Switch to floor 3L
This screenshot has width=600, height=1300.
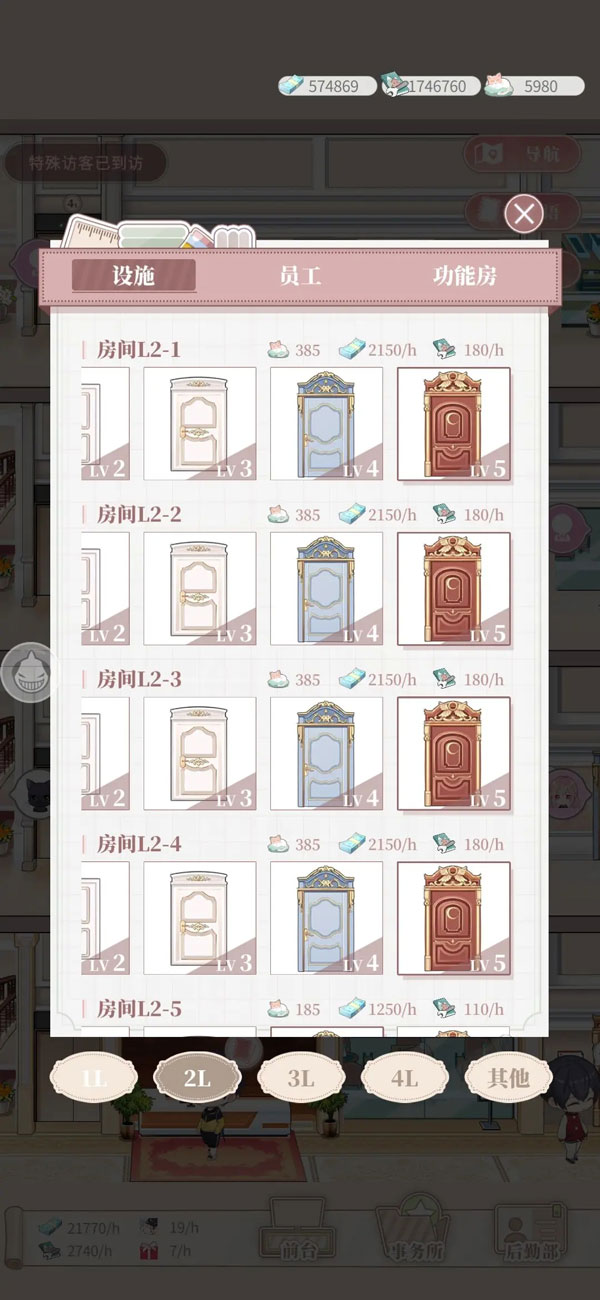pyautogui.click(x=301, y=1077)
